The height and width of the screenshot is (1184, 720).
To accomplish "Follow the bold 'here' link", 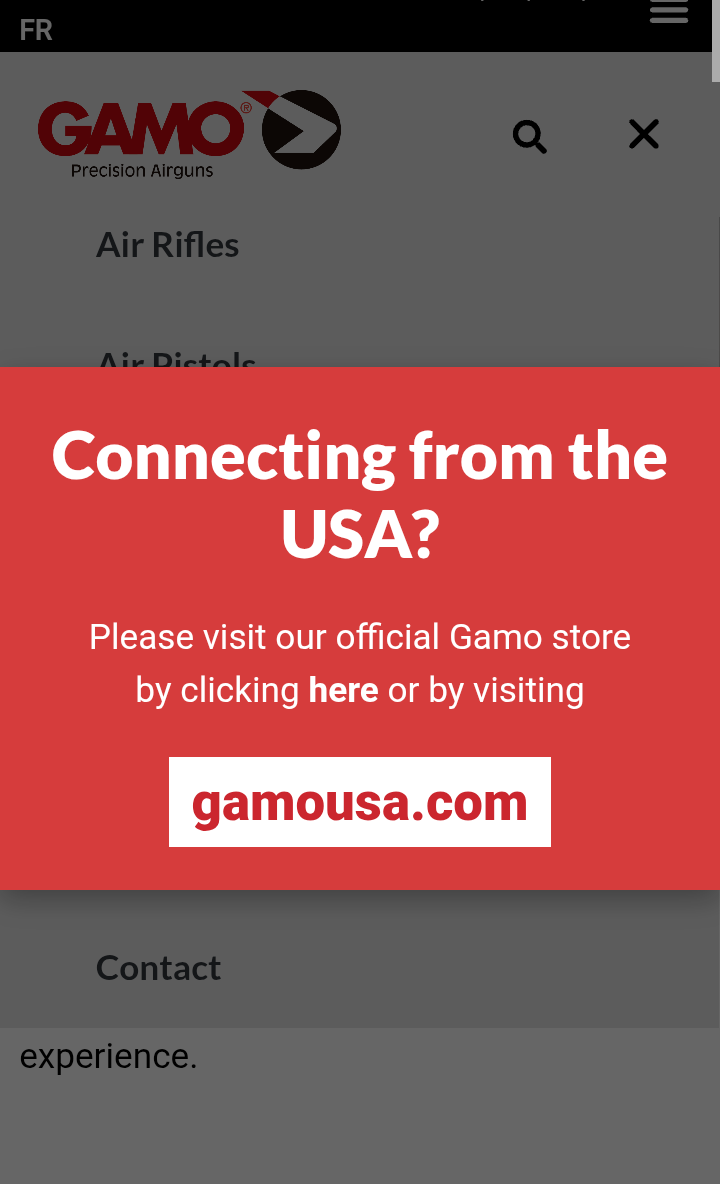I will 343,690.
